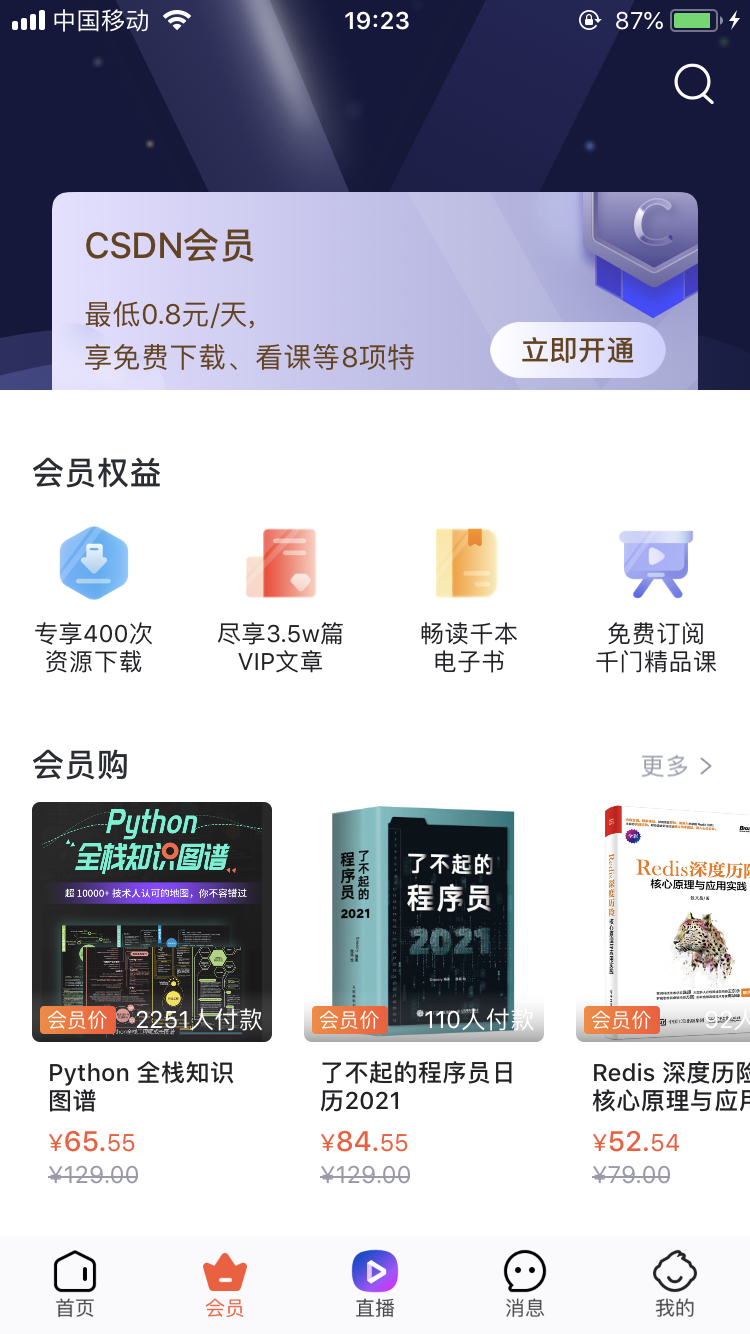Switch to the 首页 tab
The height and width of the screenshot is (1334, 750).
tap(75, 1284)
